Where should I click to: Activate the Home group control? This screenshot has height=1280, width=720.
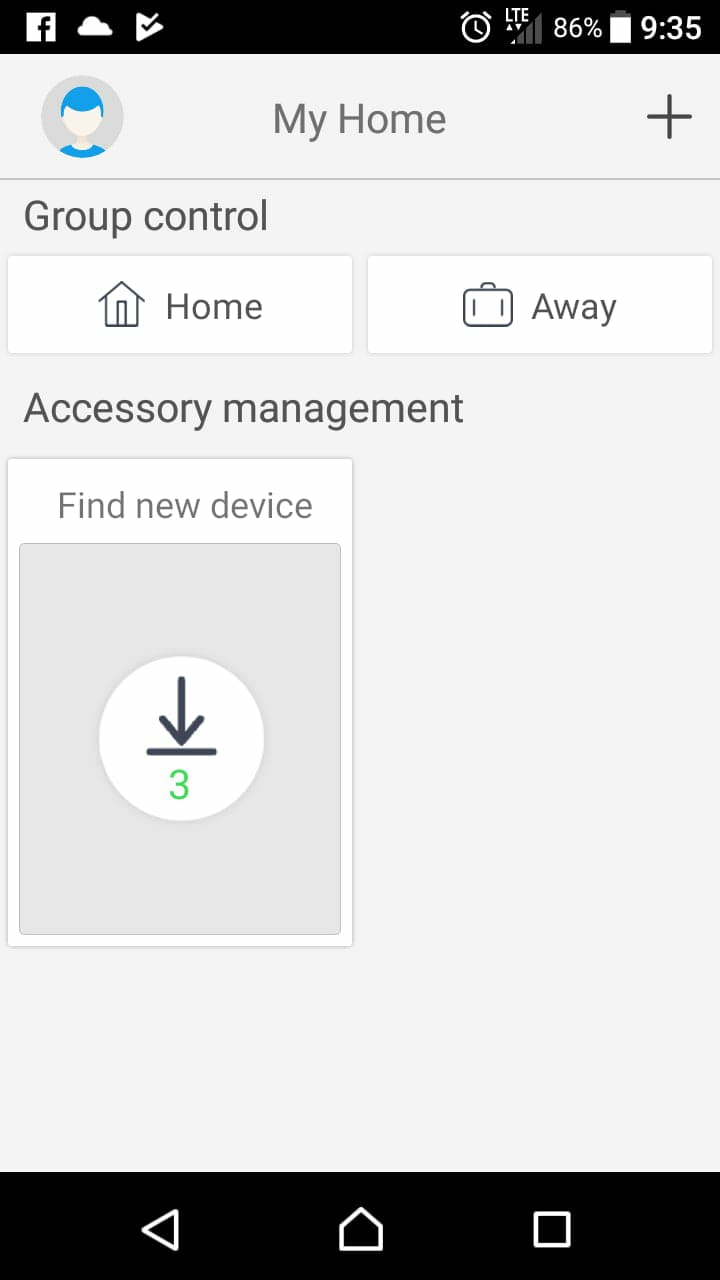coord(180,305)
